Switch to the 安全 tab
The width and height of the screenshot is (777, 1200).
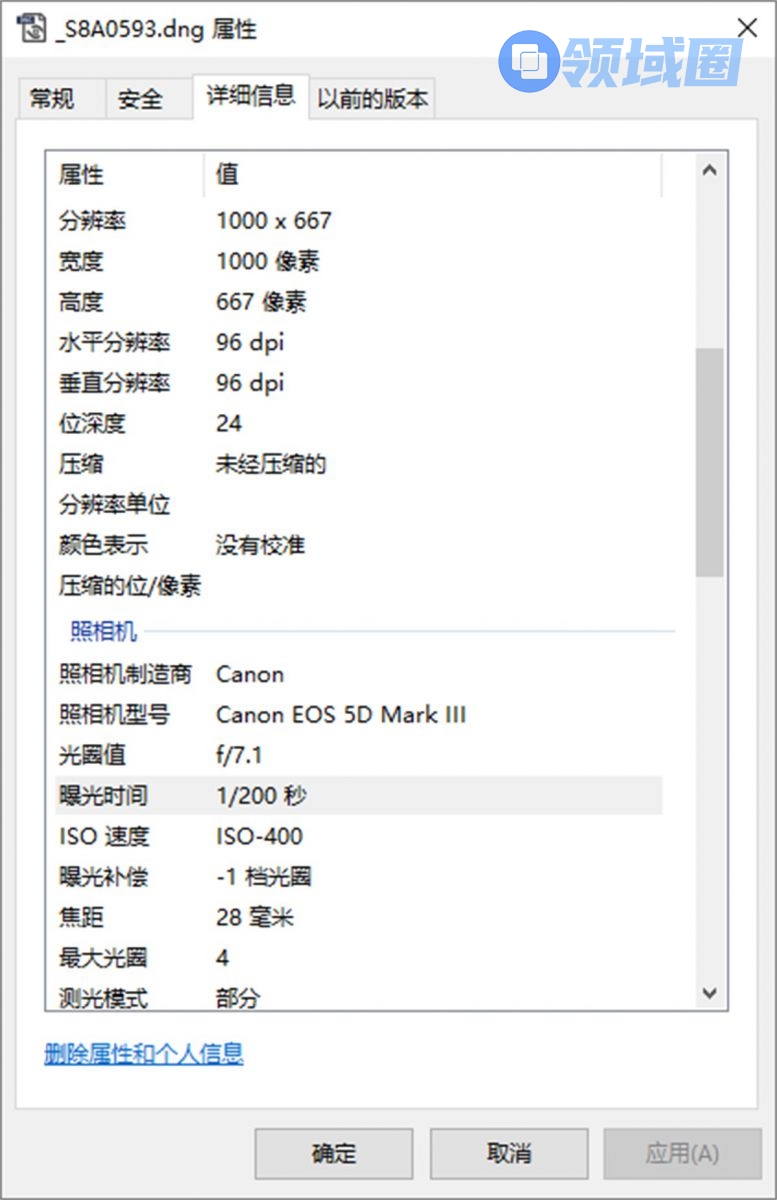coord(140,99)
